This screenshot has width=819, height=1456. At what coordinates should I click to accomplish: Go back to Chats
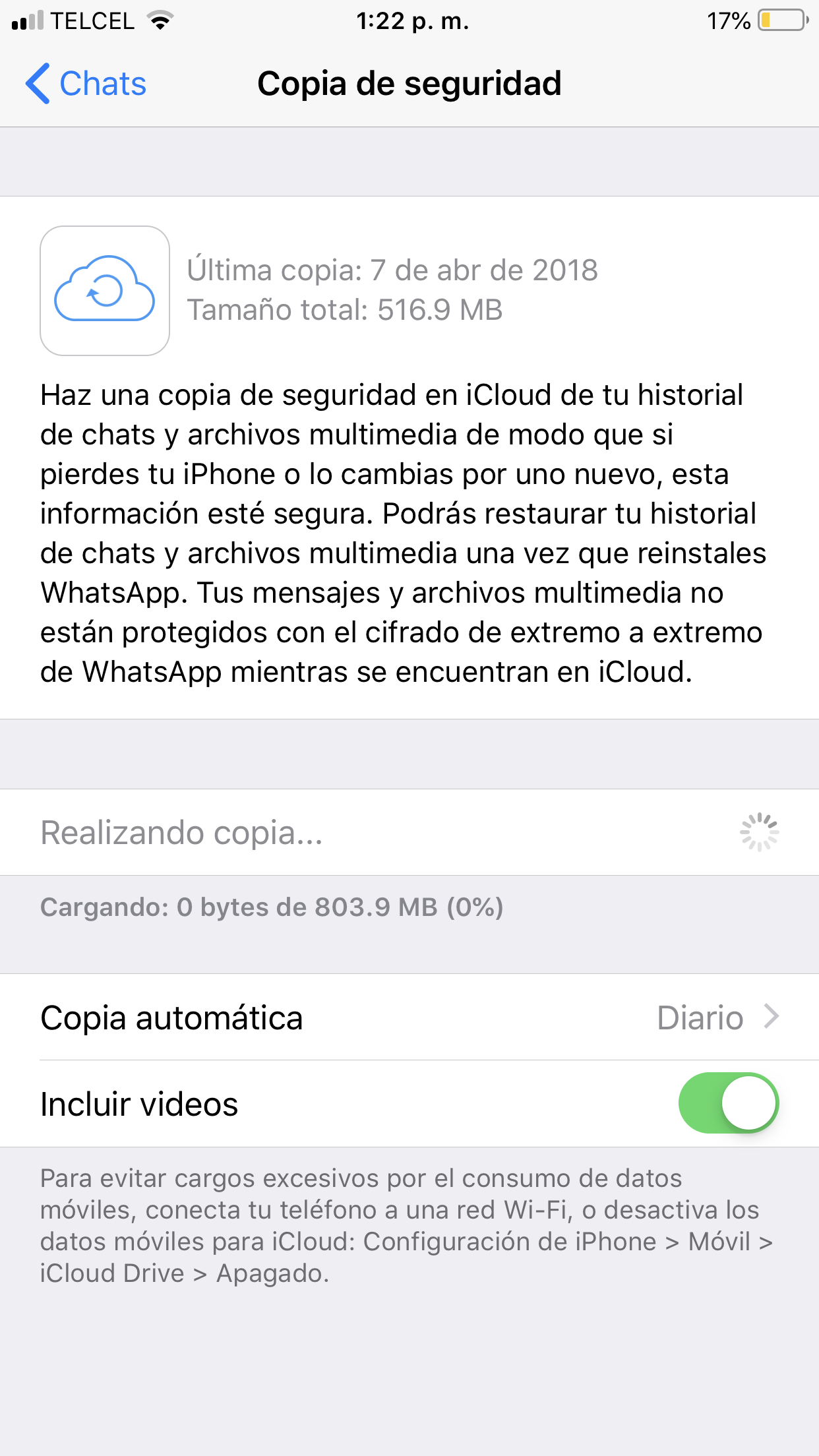86,84
